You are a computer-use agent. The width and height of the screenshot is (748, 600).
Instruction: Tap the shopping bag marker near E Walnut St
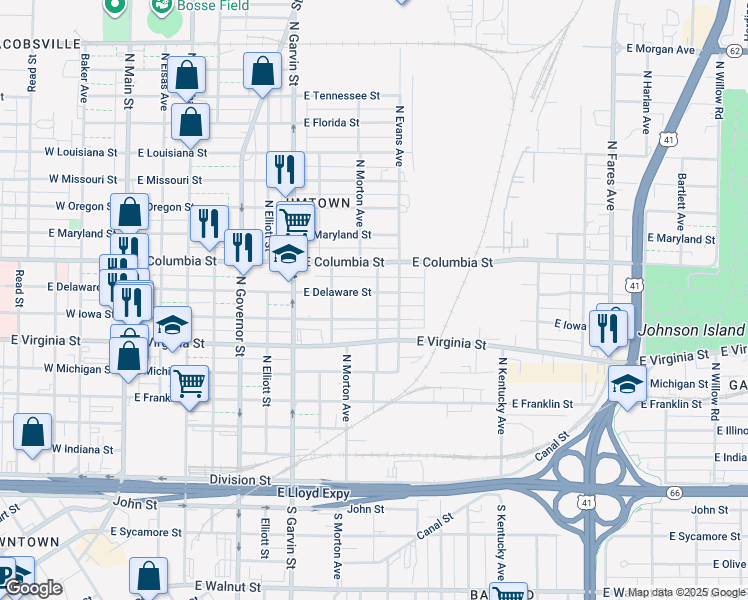149,577
